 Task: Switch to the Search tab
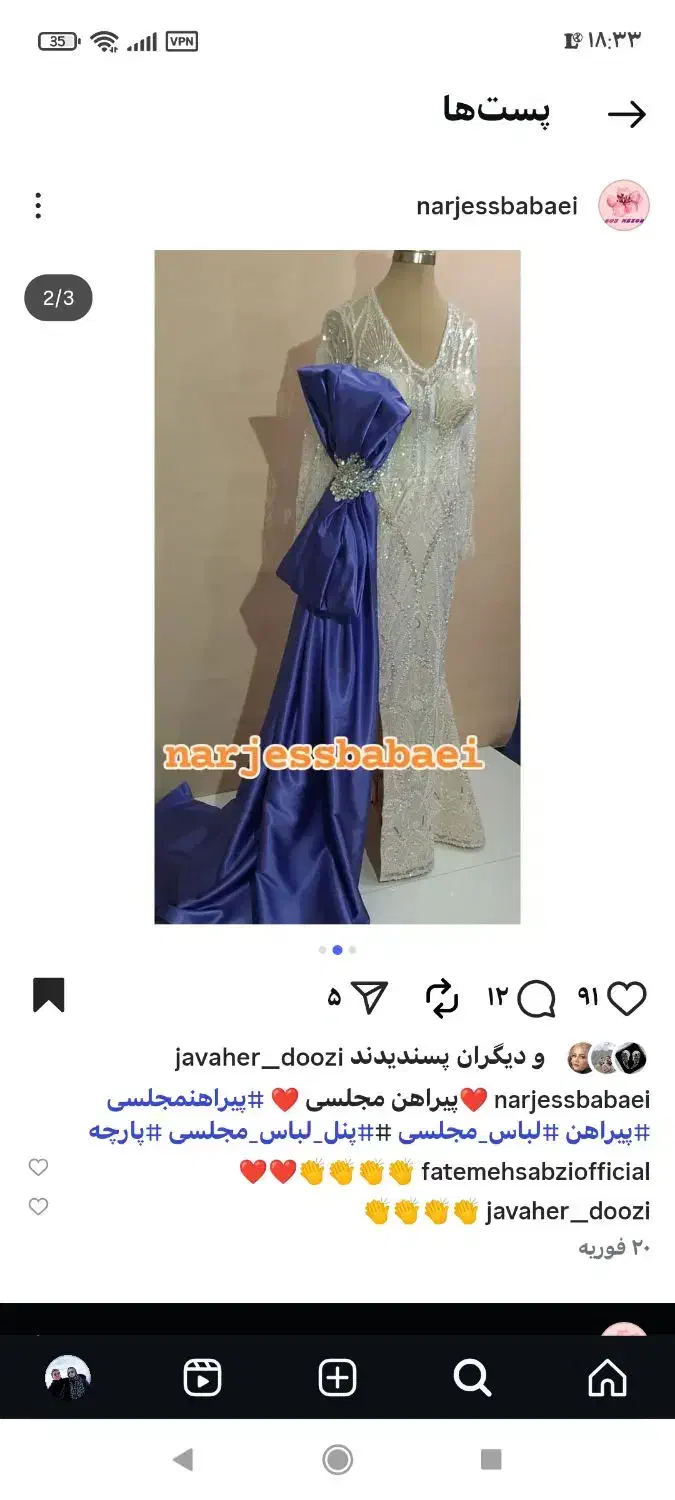click(472, 1378)
